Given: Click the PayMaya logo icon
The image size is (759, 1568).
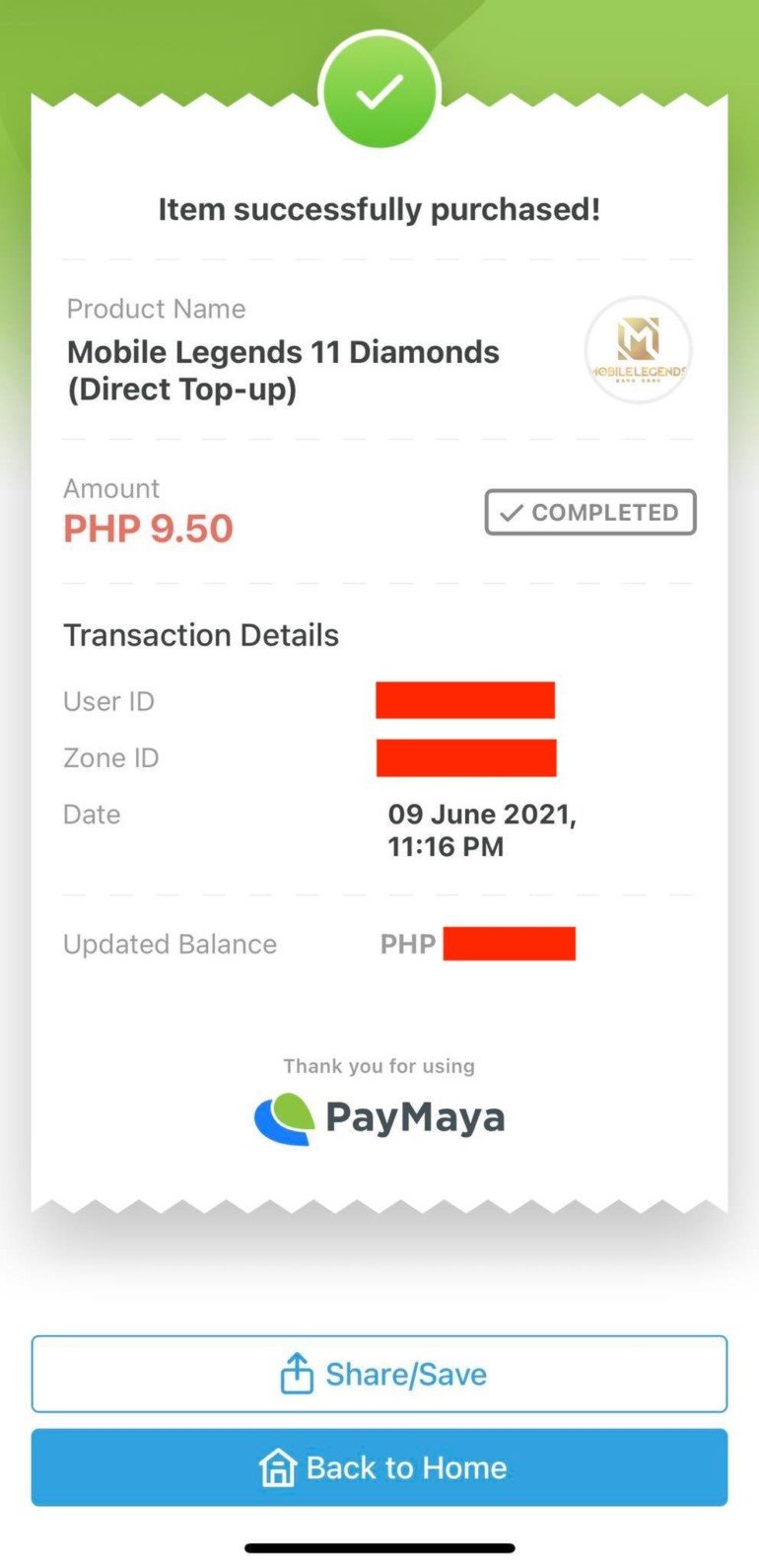Looking at the screenshot, I should (283, 1116).
